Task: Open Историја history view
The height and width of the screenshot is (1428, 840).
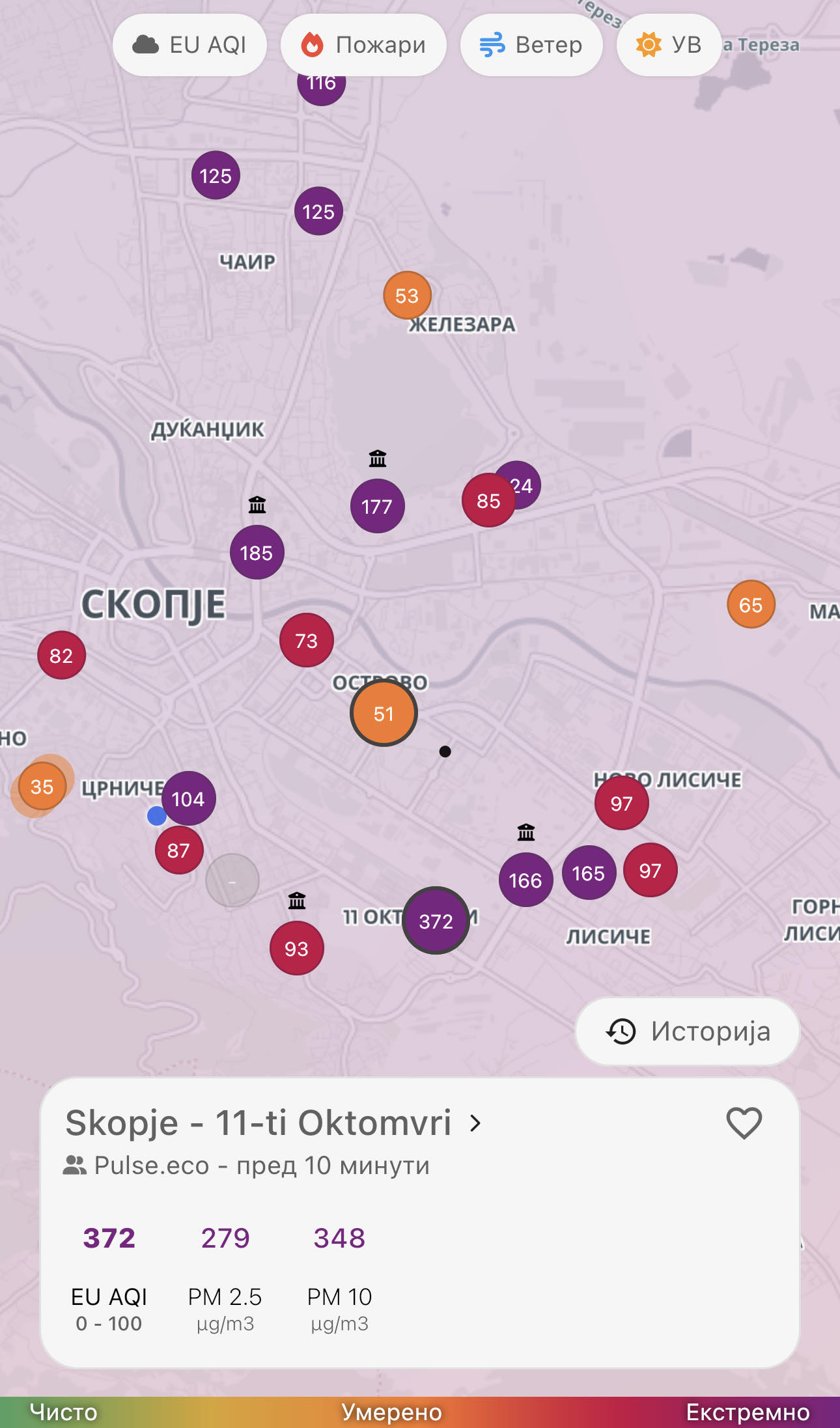Action: pyautogui.click(x=688, y=1031)
